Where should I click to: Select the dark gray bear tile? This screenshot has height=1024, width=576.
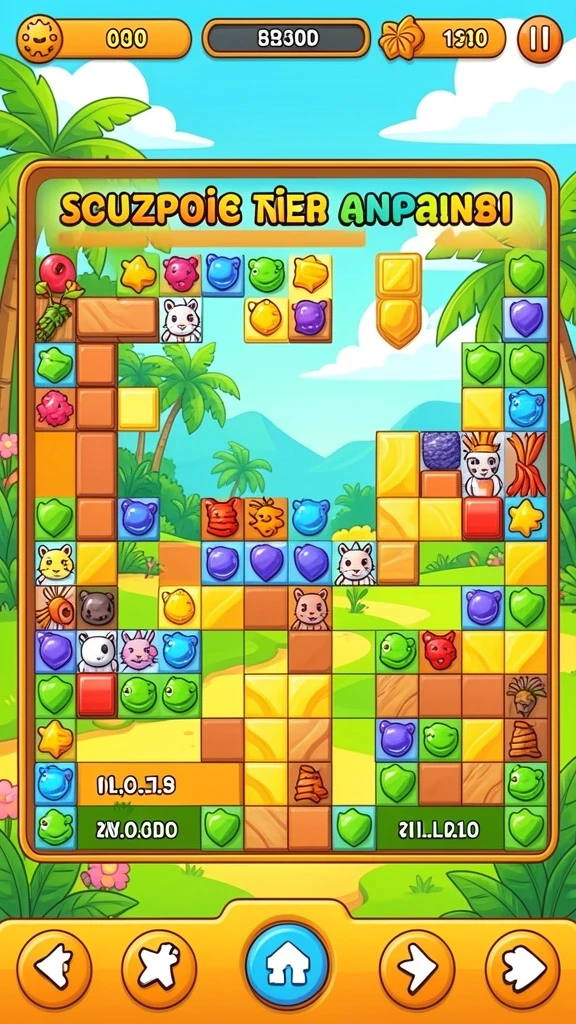[97, 607]
